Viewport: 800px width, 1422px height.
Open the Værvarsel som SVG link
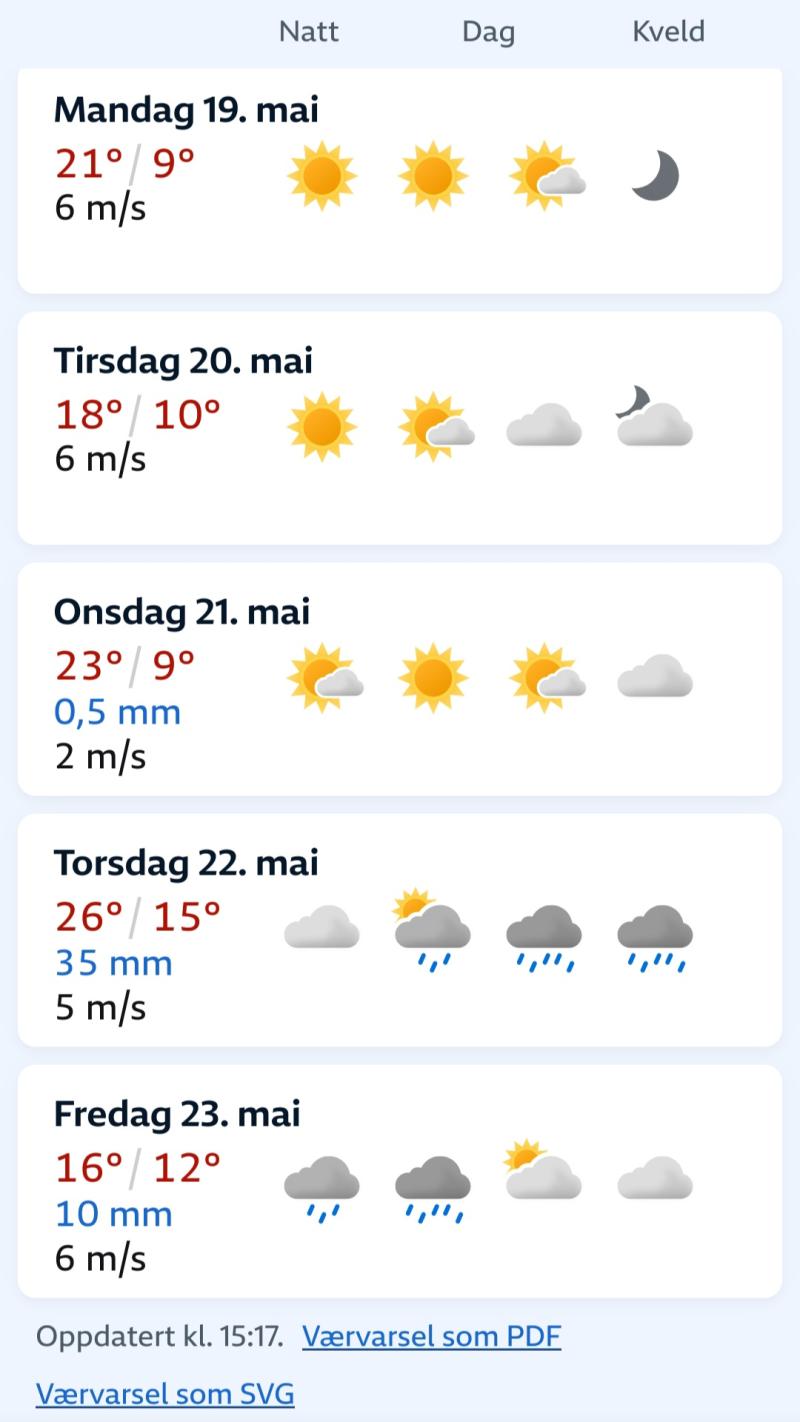tap(165, 1393)
